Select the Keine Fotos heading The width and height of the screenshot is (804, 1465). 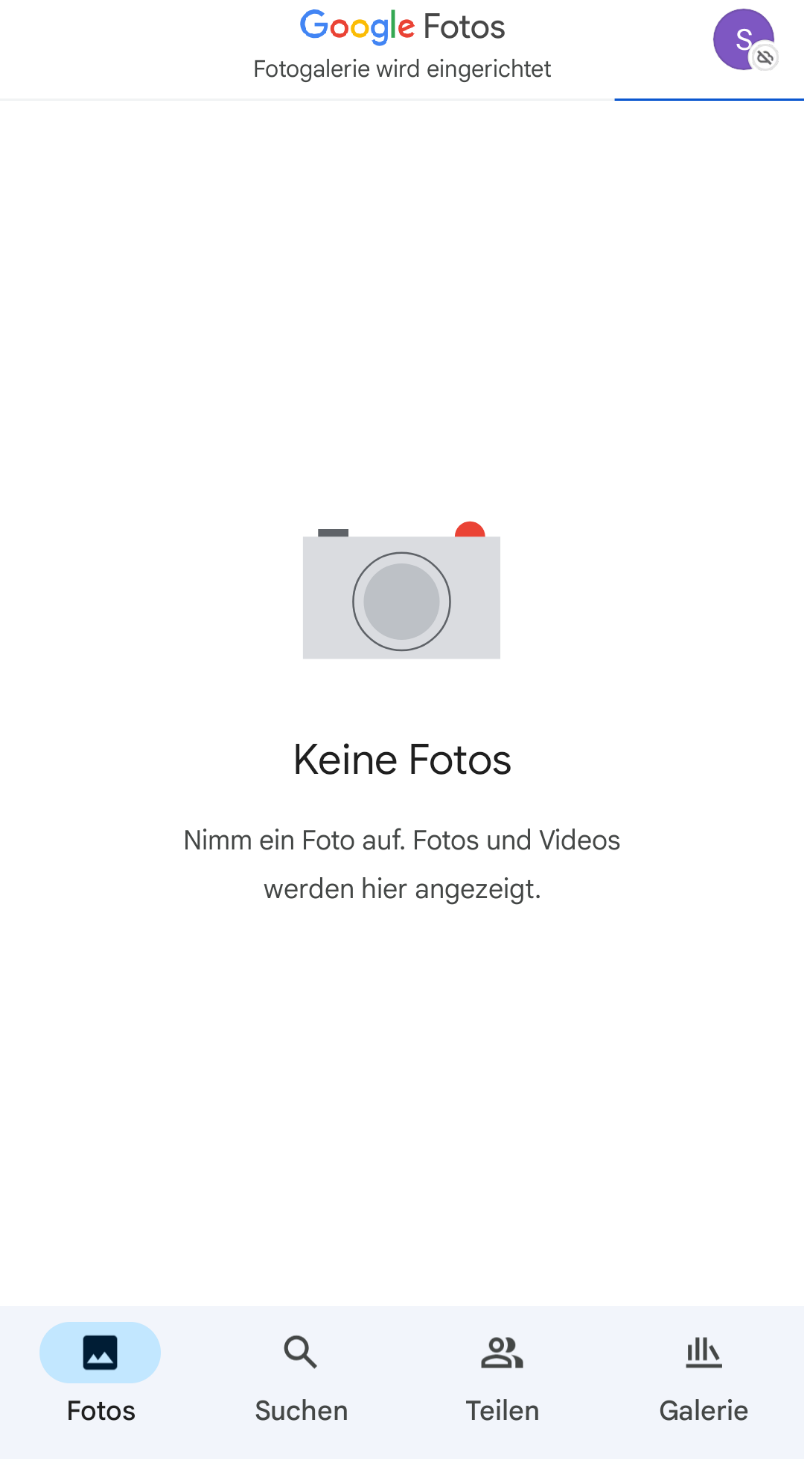pos(401,759)
